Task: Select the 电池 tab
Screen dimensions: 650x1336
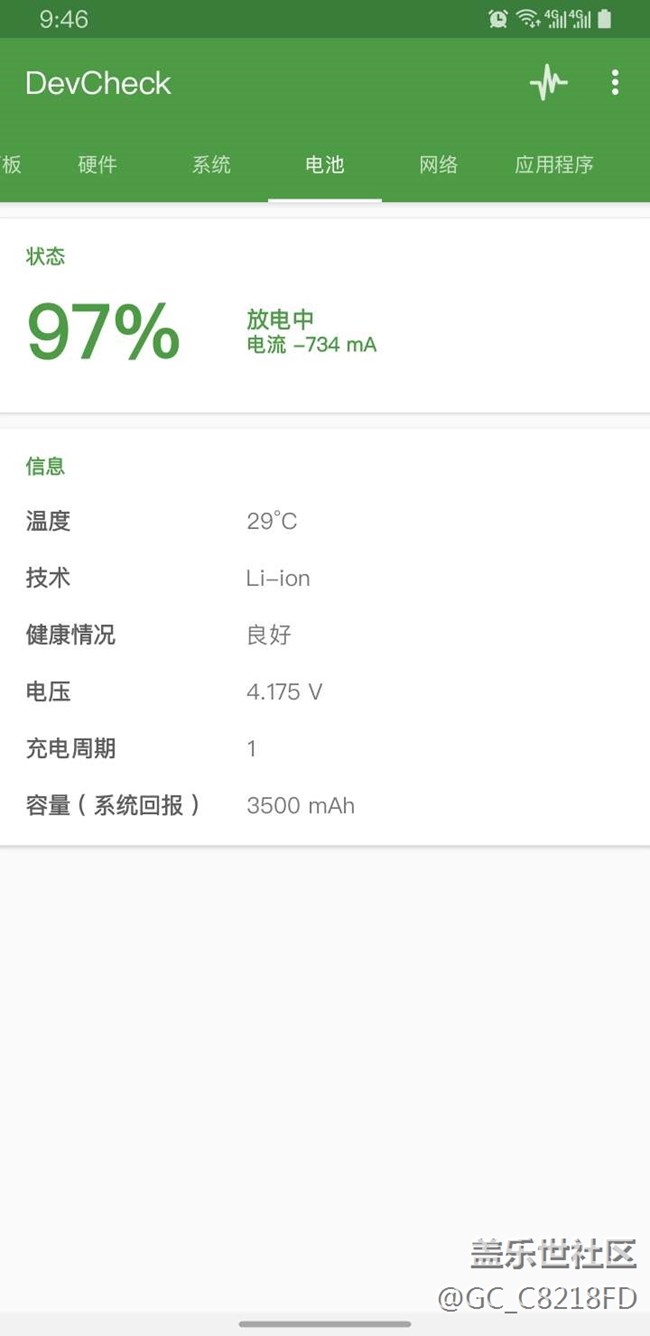Action: [x=325, y=165]
